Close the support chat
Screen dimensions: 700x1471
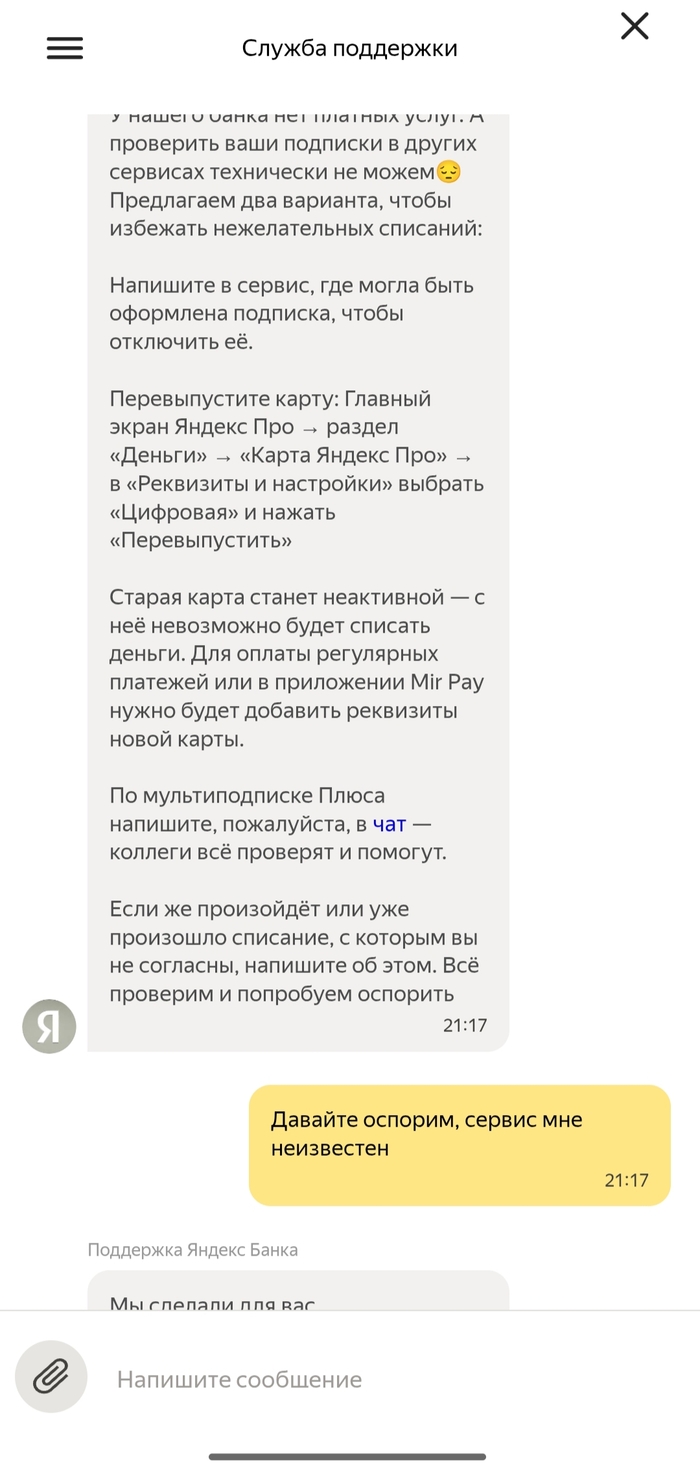[x=635, y=27]
